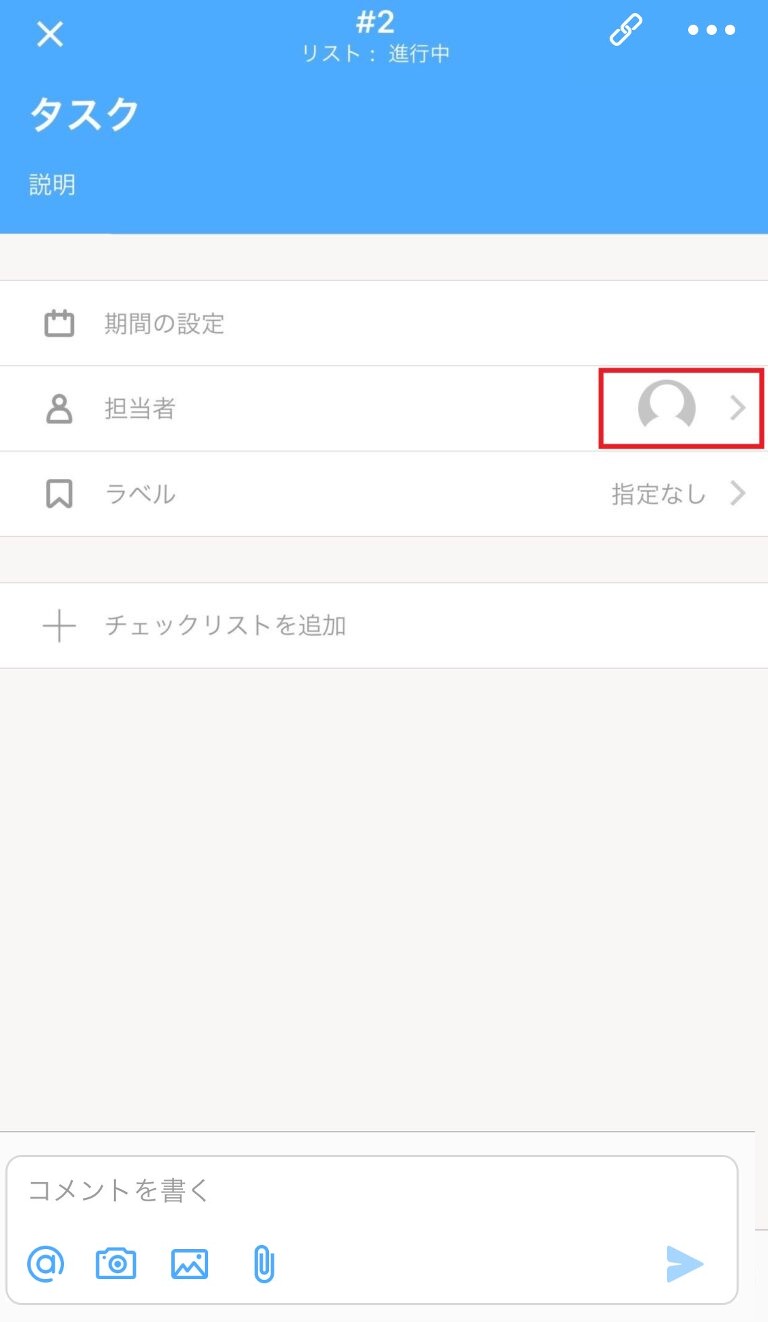
Task: Open the camera icon to take photo
Action: coord(116,1264)
